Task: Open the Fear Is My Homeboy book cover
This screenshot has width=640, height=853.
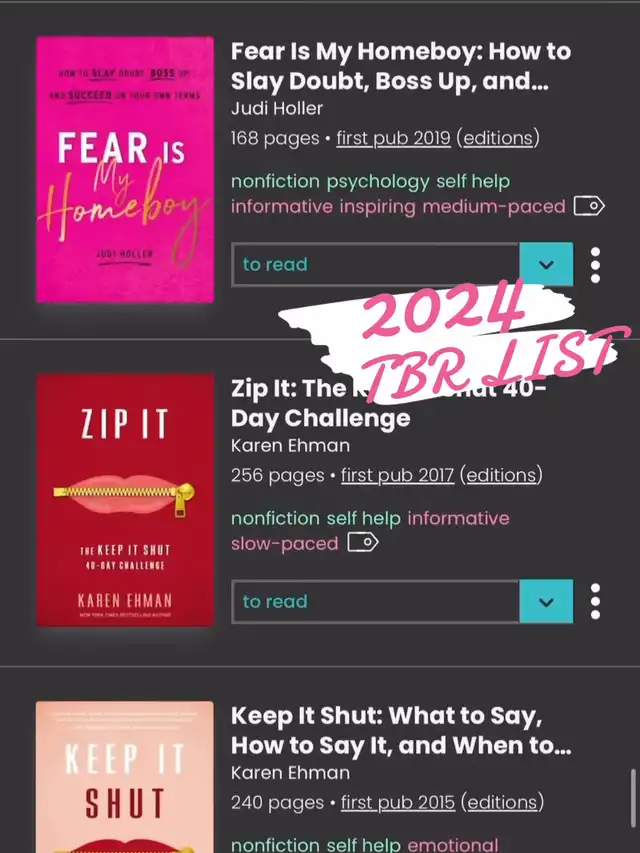Action: [x=124, y=169]
